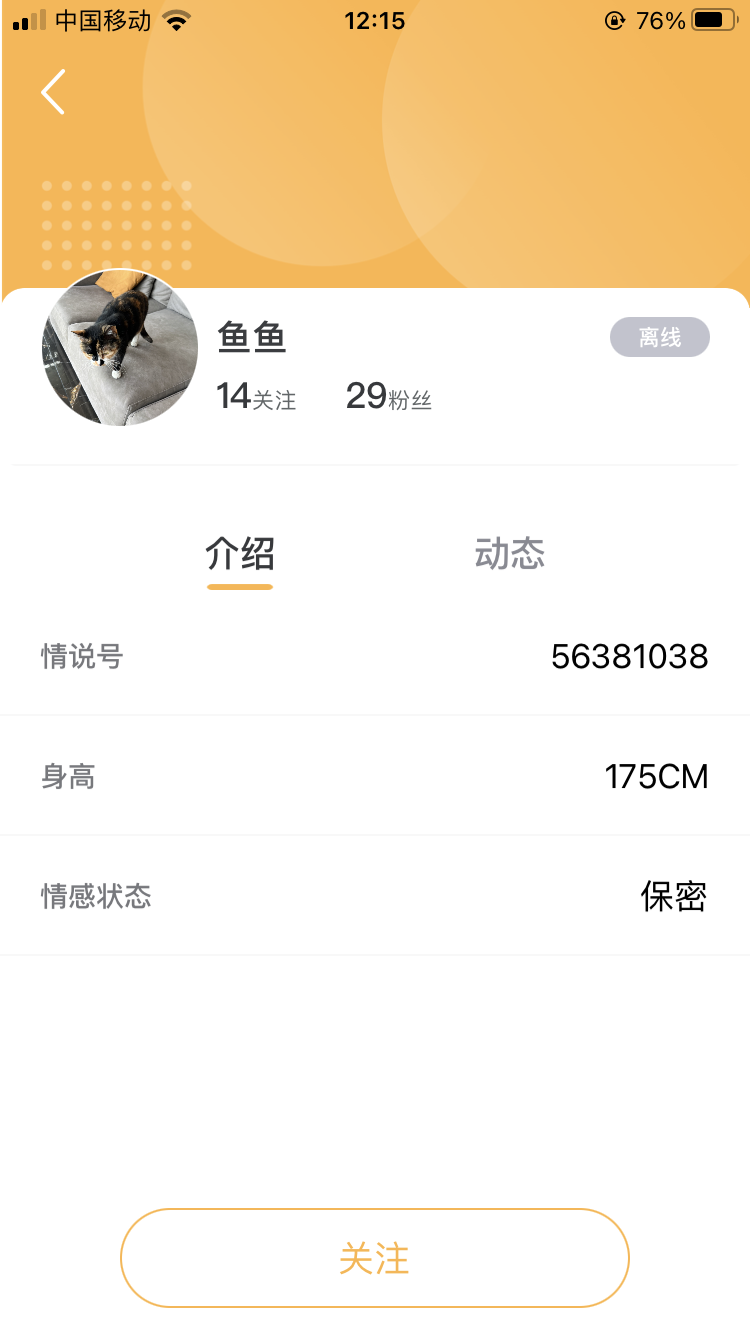Follow this user with 关注 button

375,1258
